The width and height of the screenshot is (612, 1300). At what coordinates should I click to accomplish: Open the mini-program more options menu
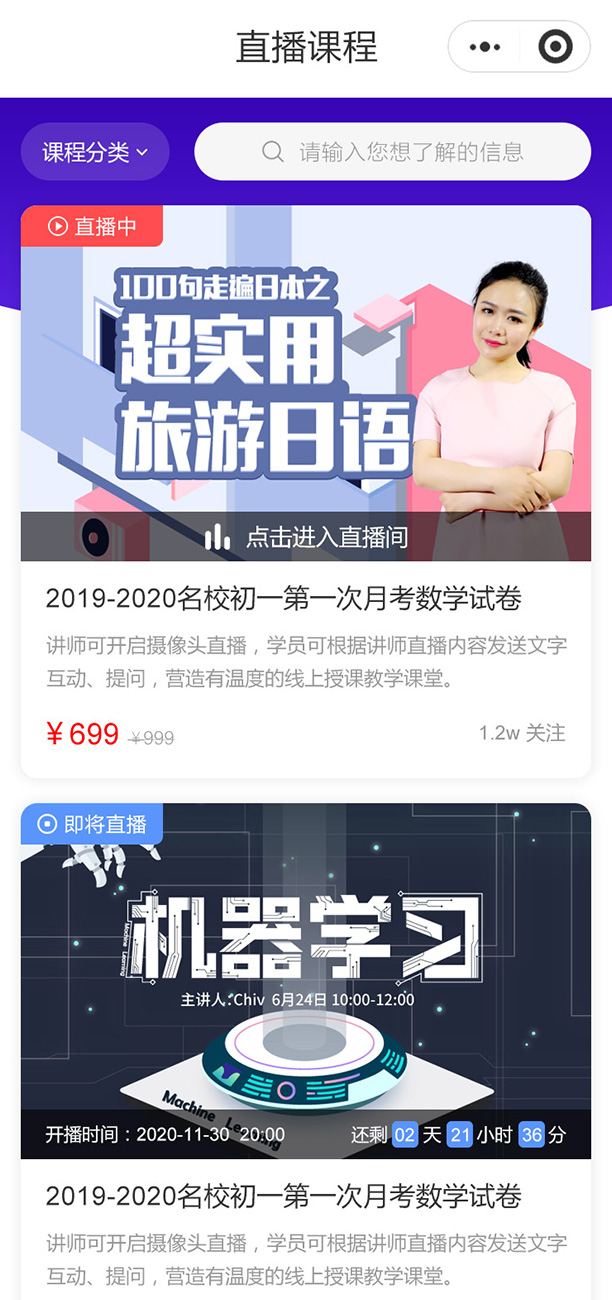pyautogui.click(x=485, y=47)
